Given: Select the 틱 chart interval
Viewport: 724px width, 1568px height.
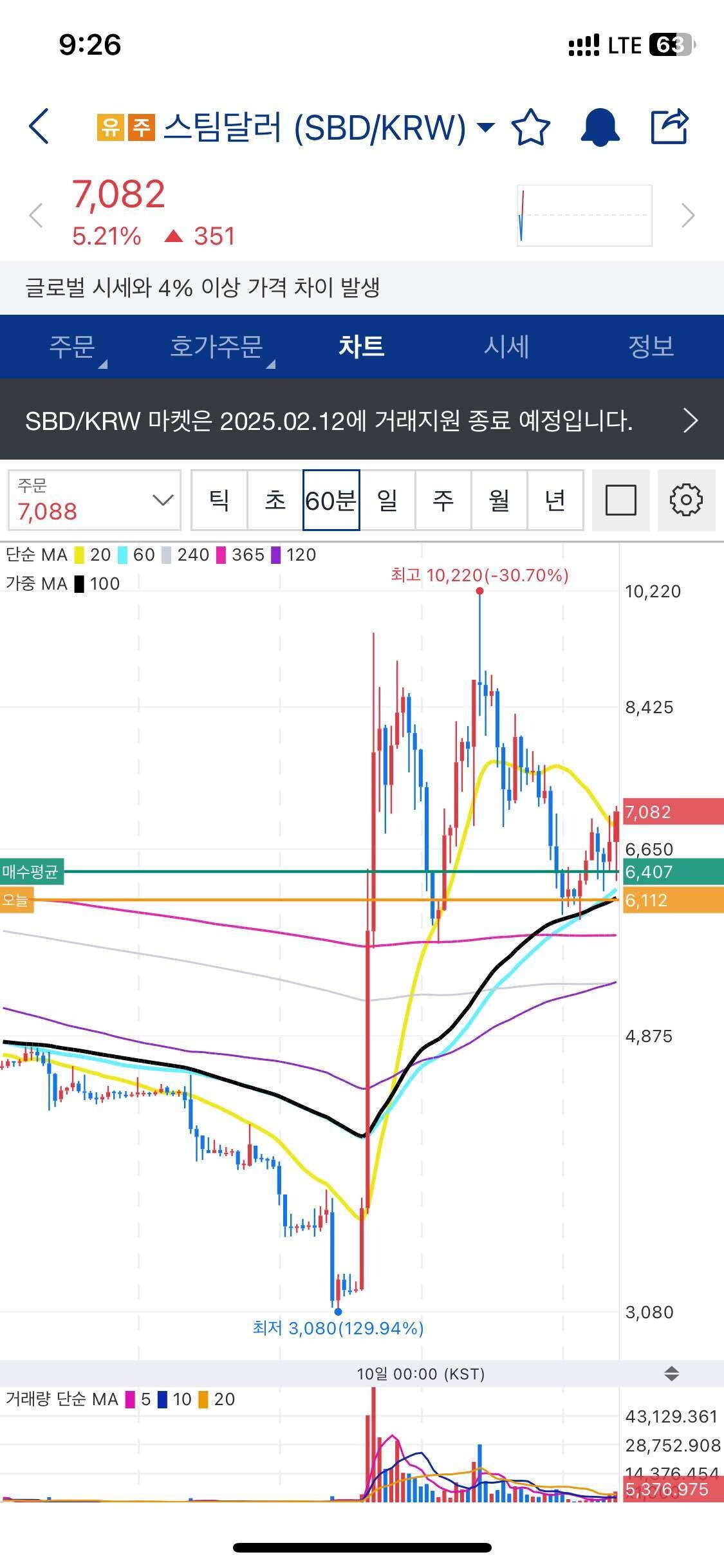Looking at the screenshot, I should click(219, 500).
